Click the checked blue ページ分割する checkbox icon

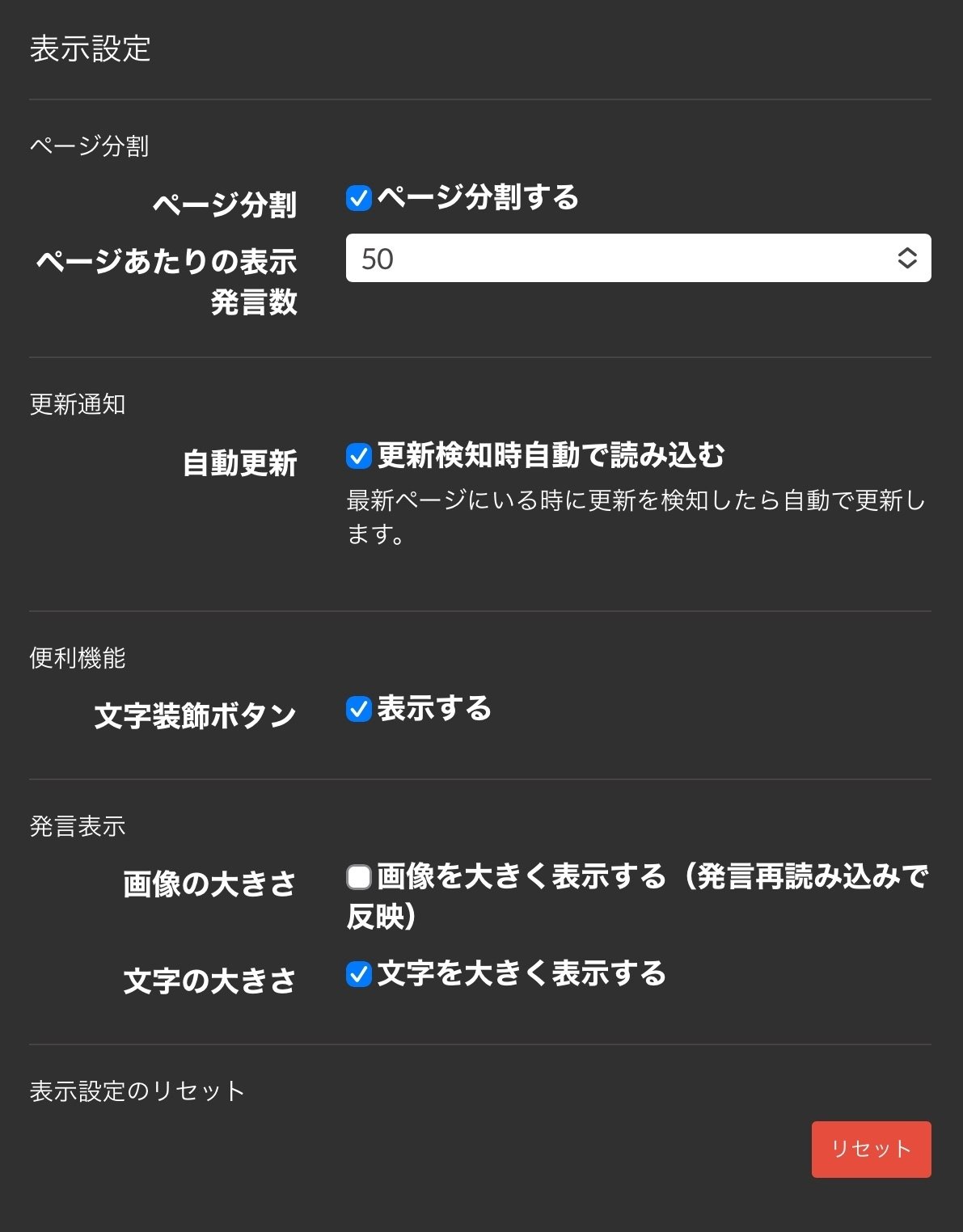pyautogui.click(x=358, y=196)
